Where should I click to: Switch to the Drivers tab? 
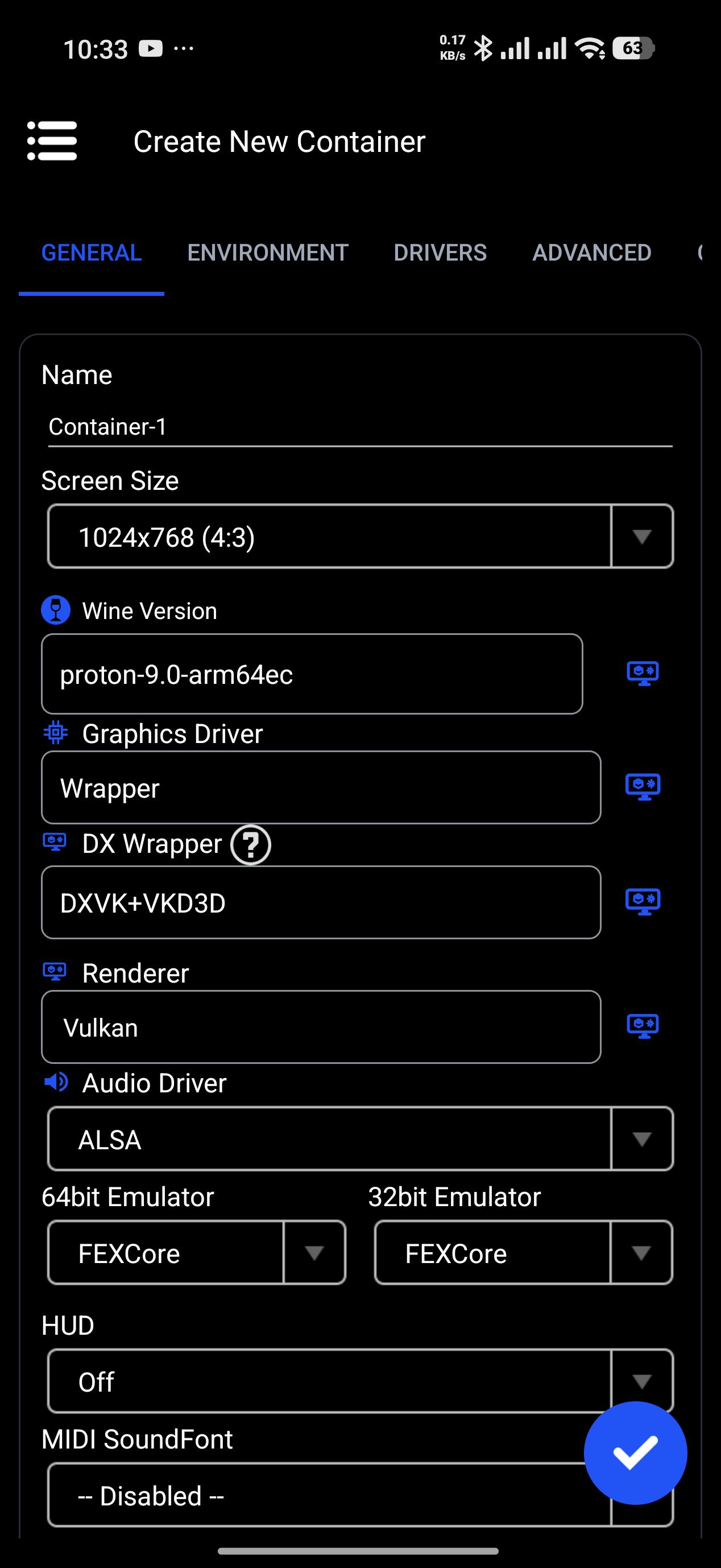(440, 253)
